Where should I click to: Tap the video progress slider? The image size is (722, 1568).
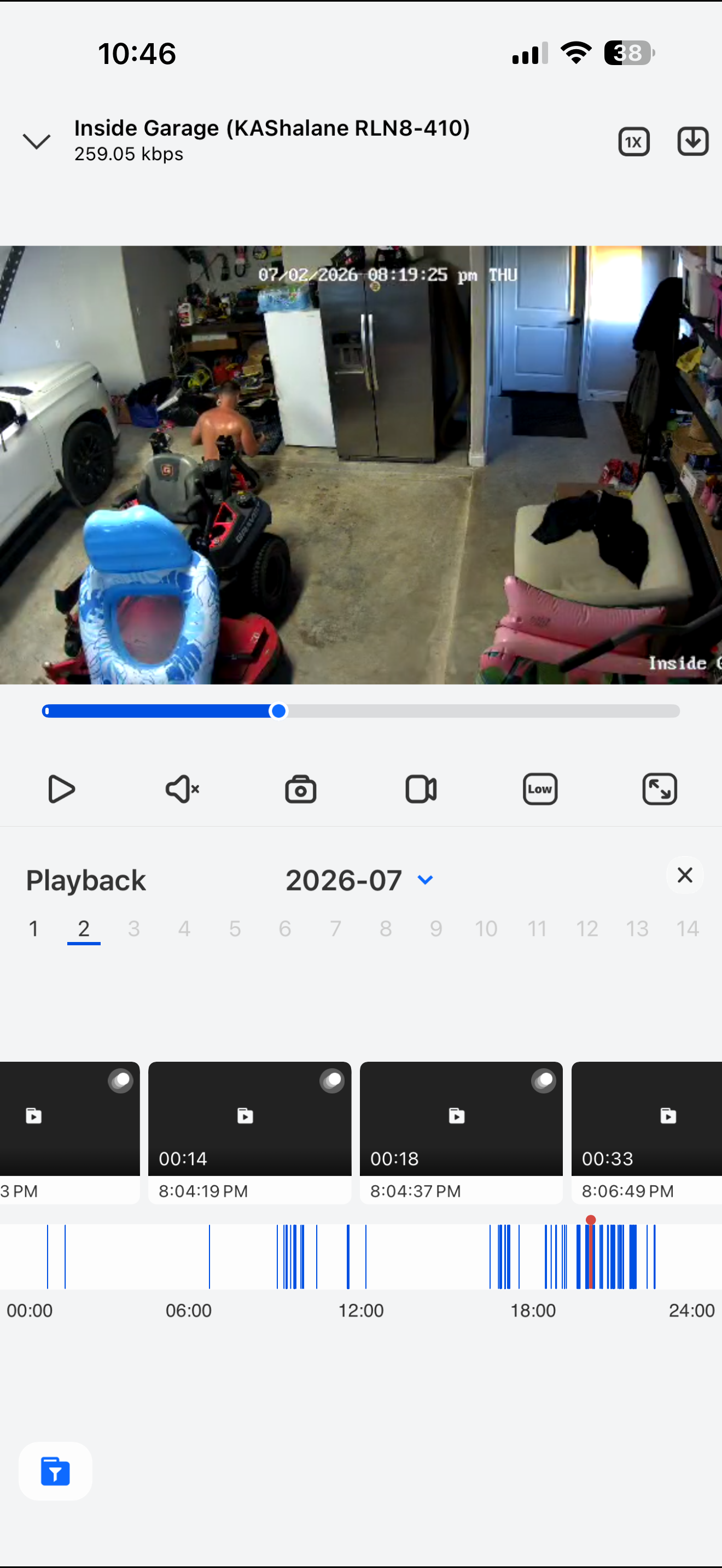click(360, 711)
